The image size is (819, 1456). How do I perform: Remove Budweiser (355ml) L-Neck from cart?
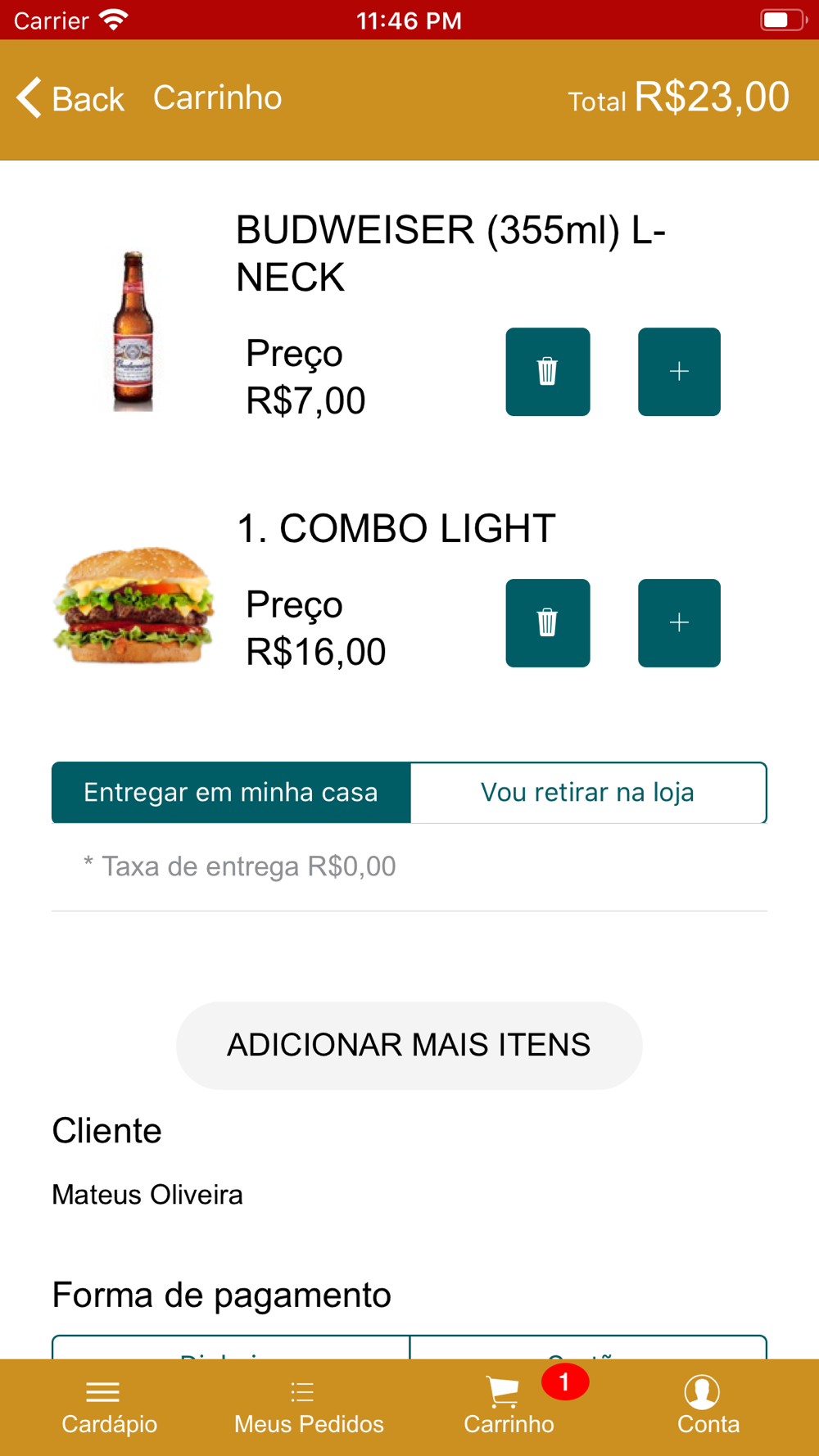point(547,372)
